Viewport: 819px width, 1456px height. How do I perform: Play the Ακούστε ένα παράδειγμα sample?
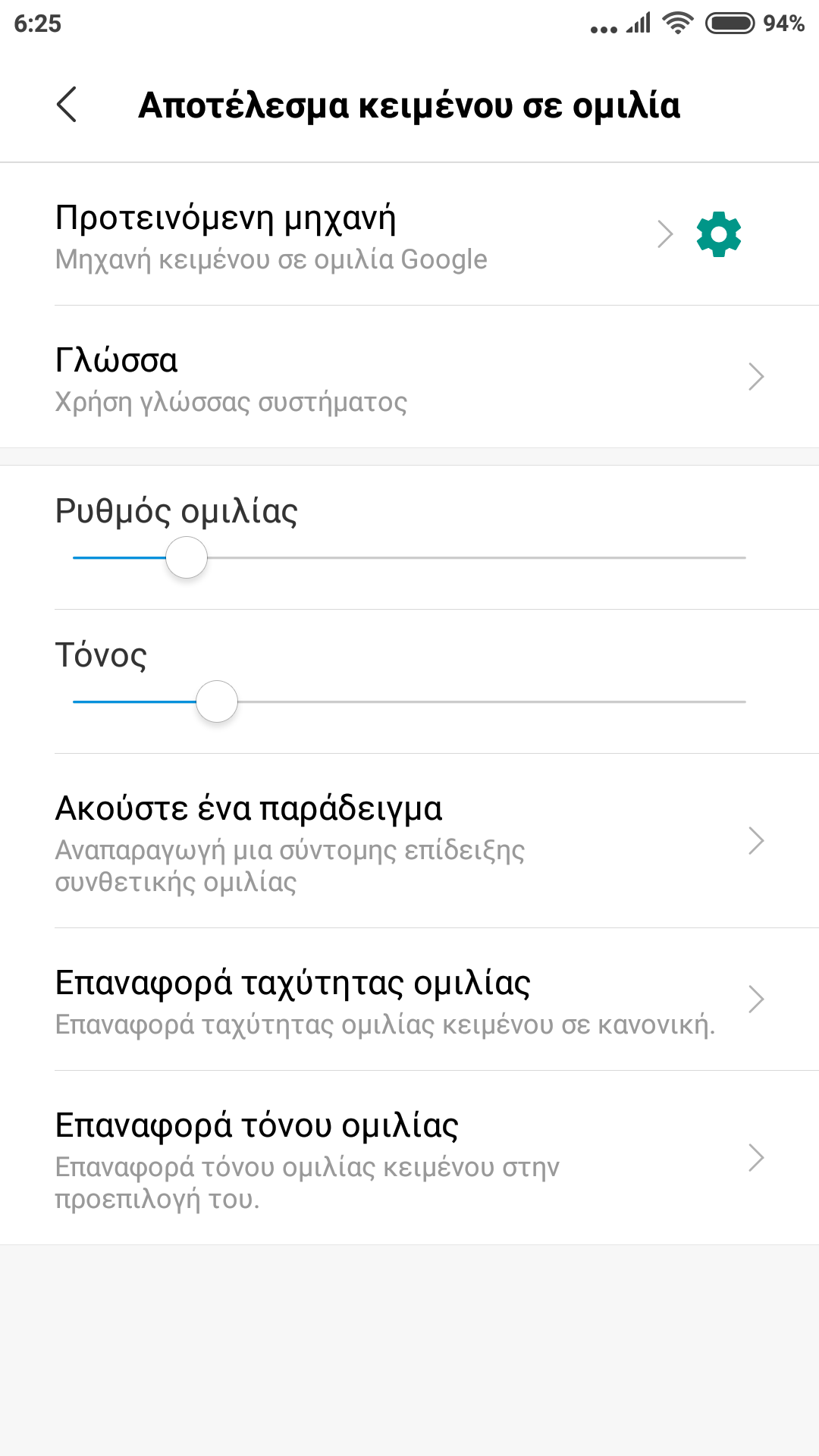point(409,841)
